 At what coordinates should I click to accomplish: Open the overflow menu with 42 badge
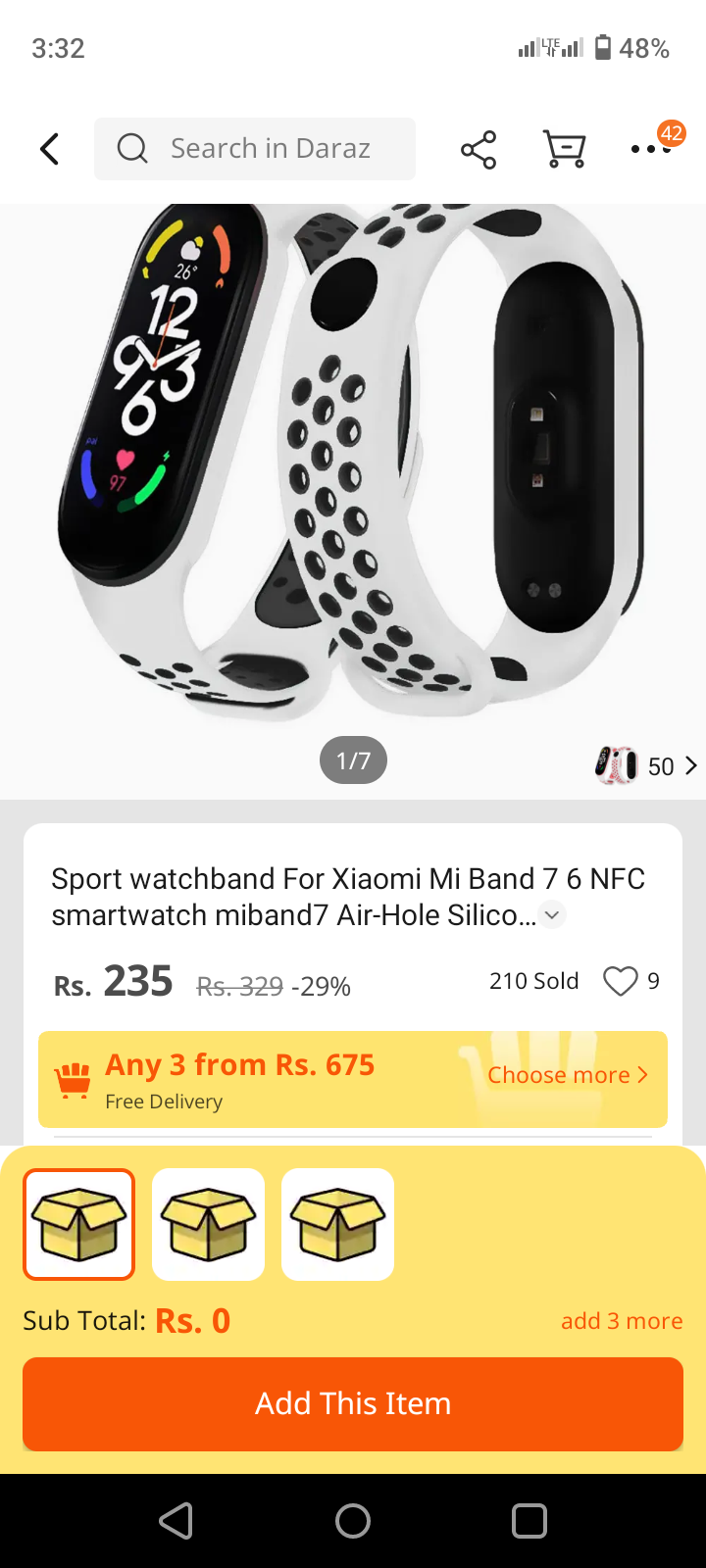tap(651, 148)
